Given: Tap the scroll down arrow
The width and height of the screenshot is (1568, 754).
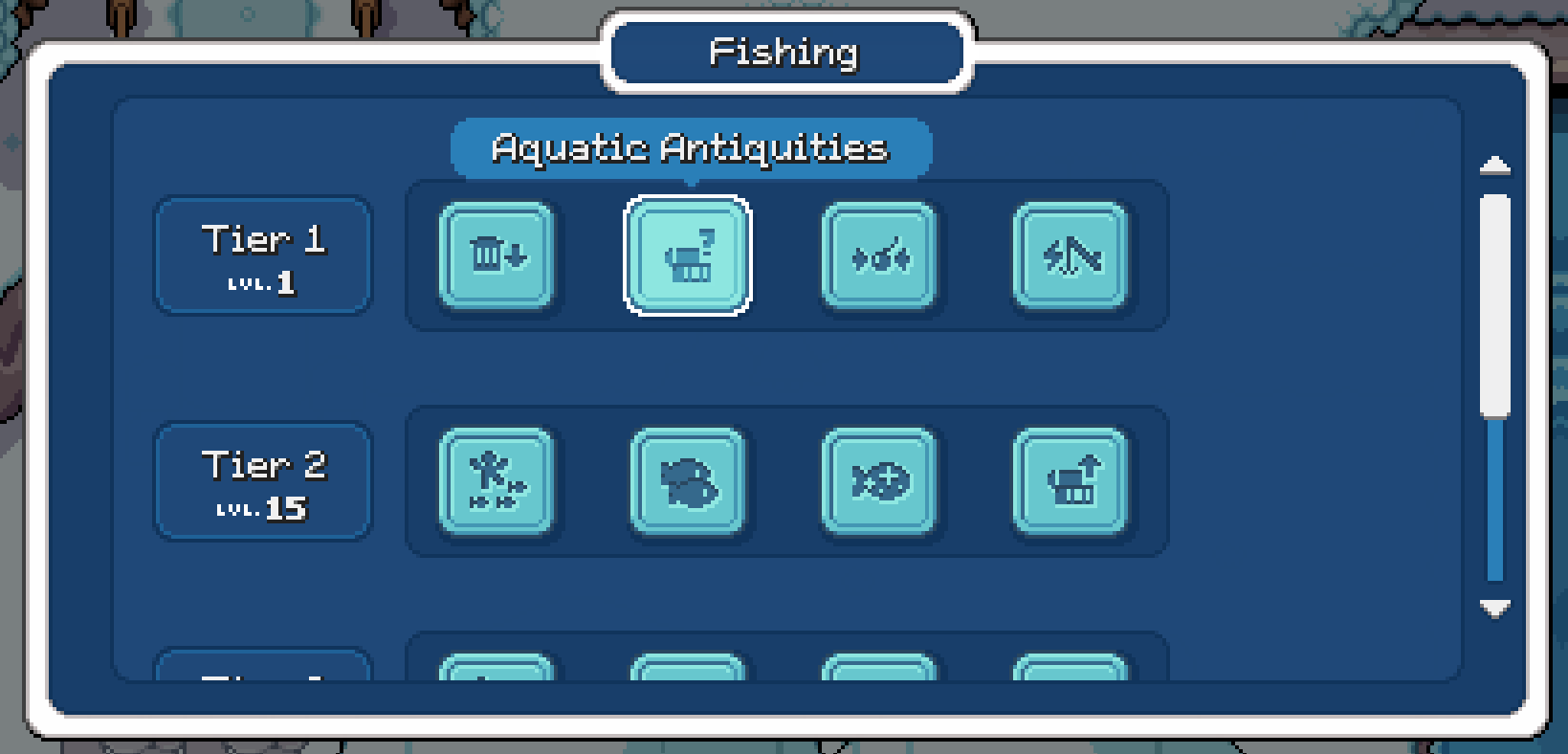Looking at the screenshot, I should coord(1494,608).
